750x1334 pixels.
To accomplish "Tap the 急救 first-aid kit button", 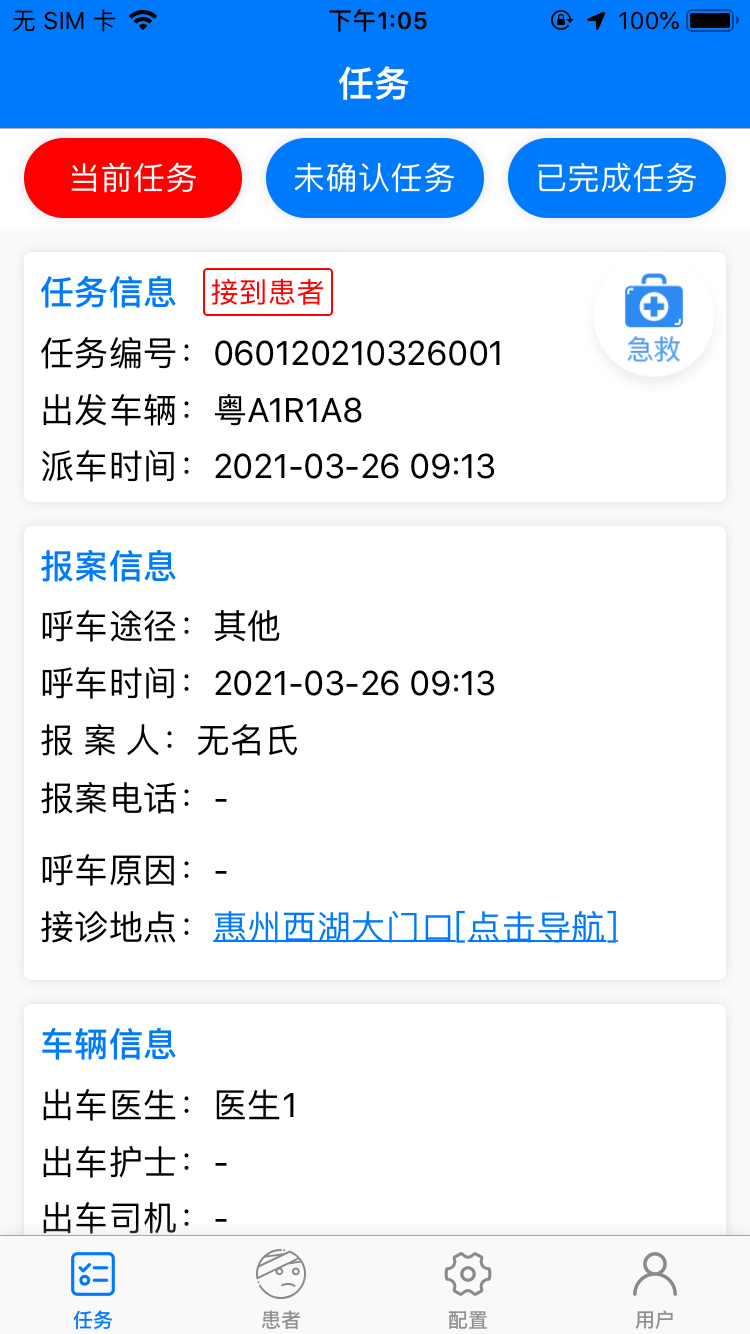I will coord(654,317).
